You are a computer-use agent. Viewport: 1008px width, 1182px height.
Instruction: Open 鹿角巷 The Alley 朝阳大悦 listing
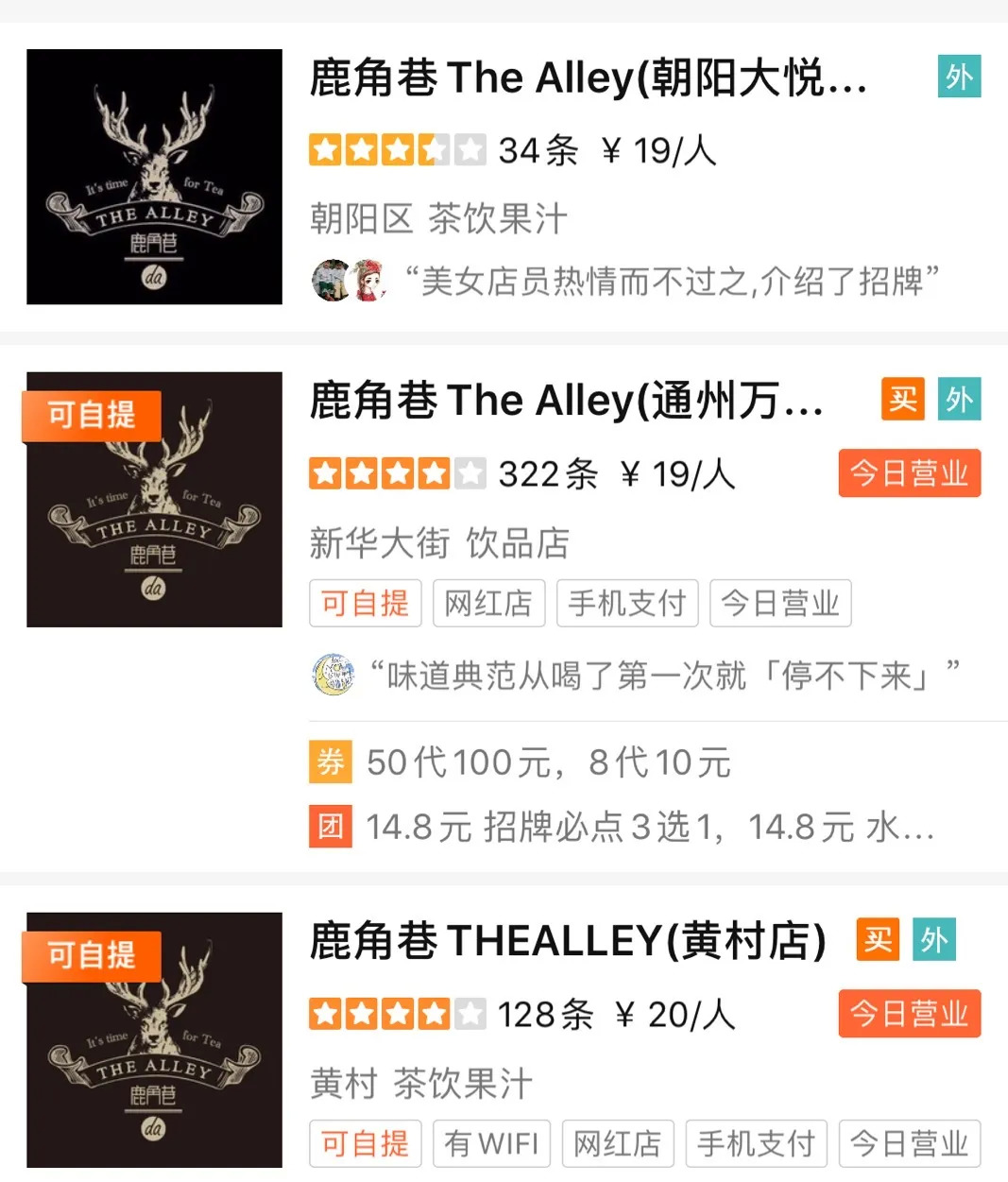(x=588, y=78)
